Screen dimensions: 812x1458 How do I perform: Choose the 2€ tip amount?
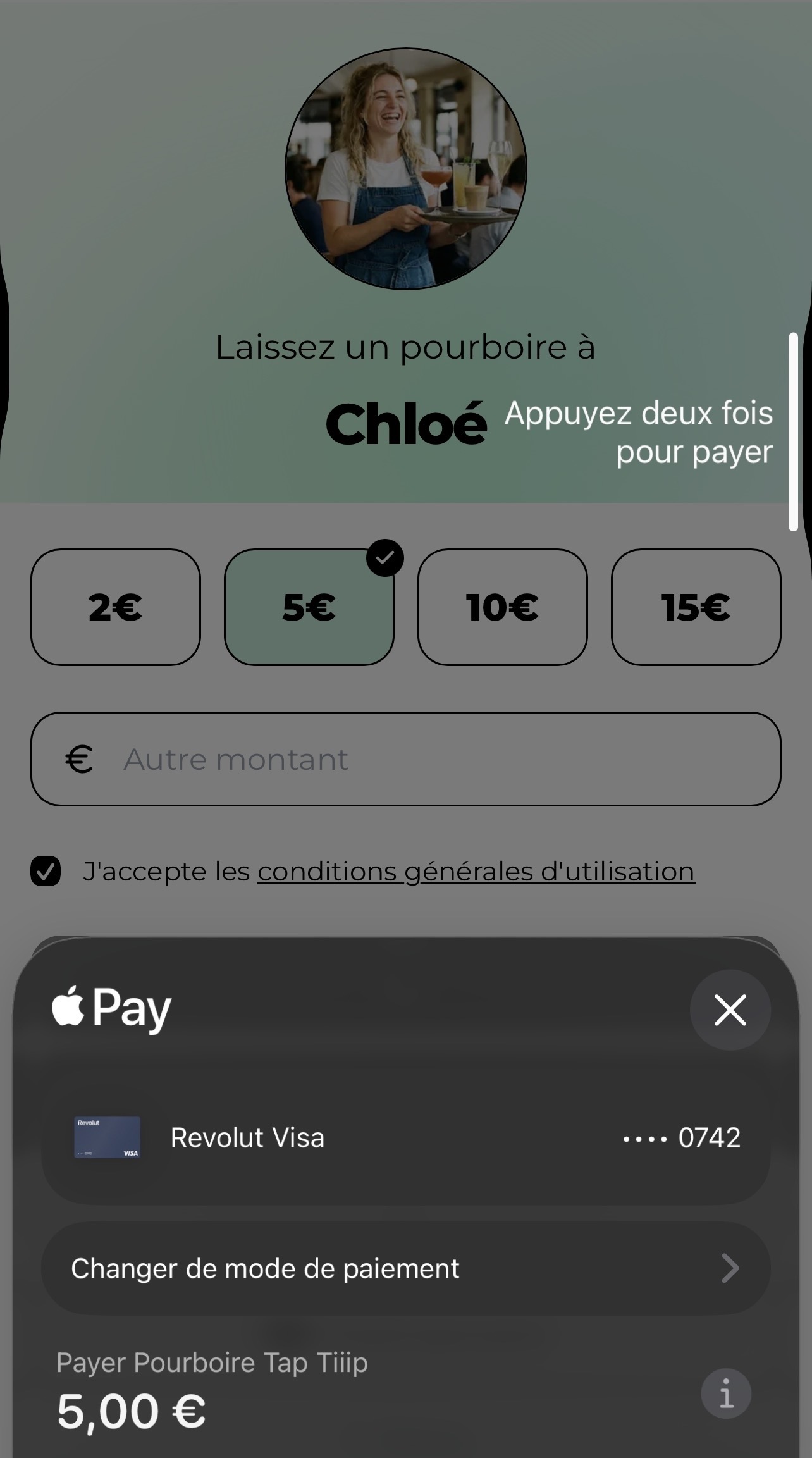(x=116, y=607)
